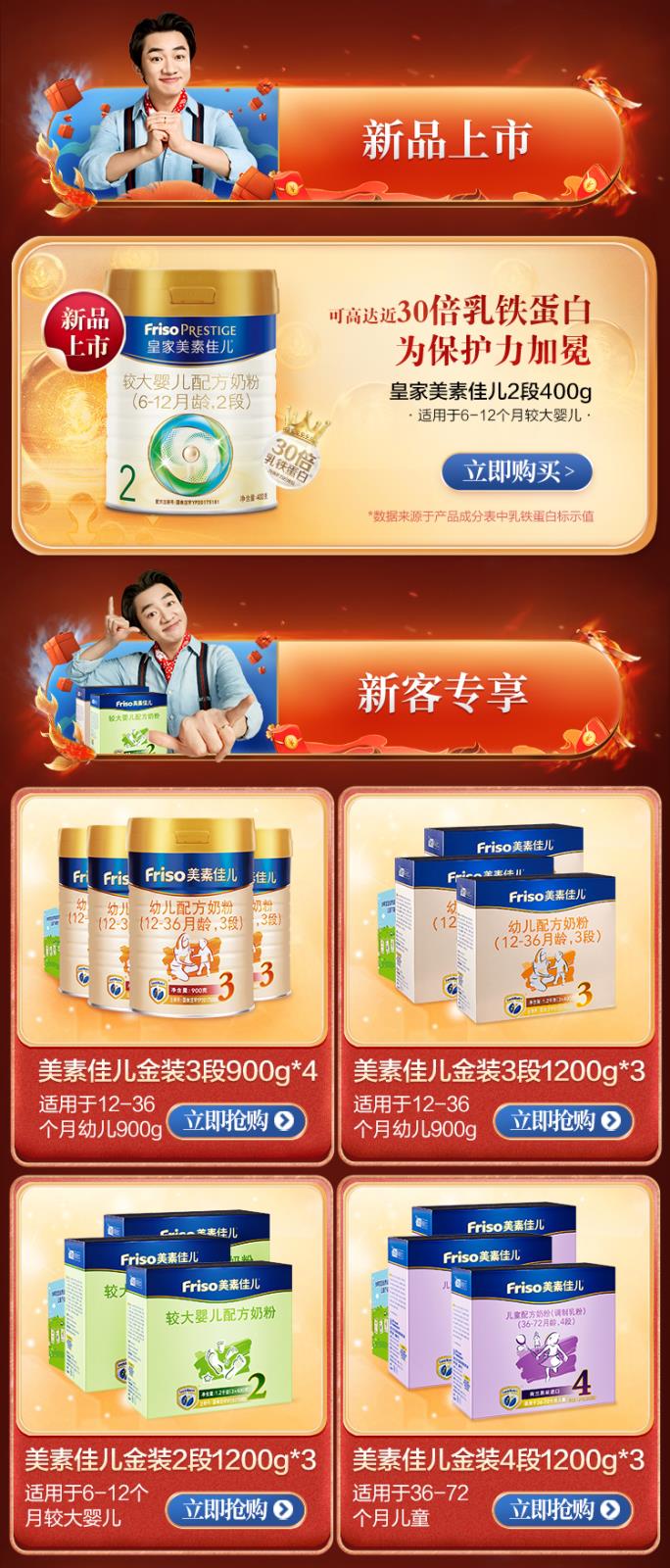Tap 立即抢购 for 金装3段900g*4
The image size is (670, 1568).
[237, 1120]
